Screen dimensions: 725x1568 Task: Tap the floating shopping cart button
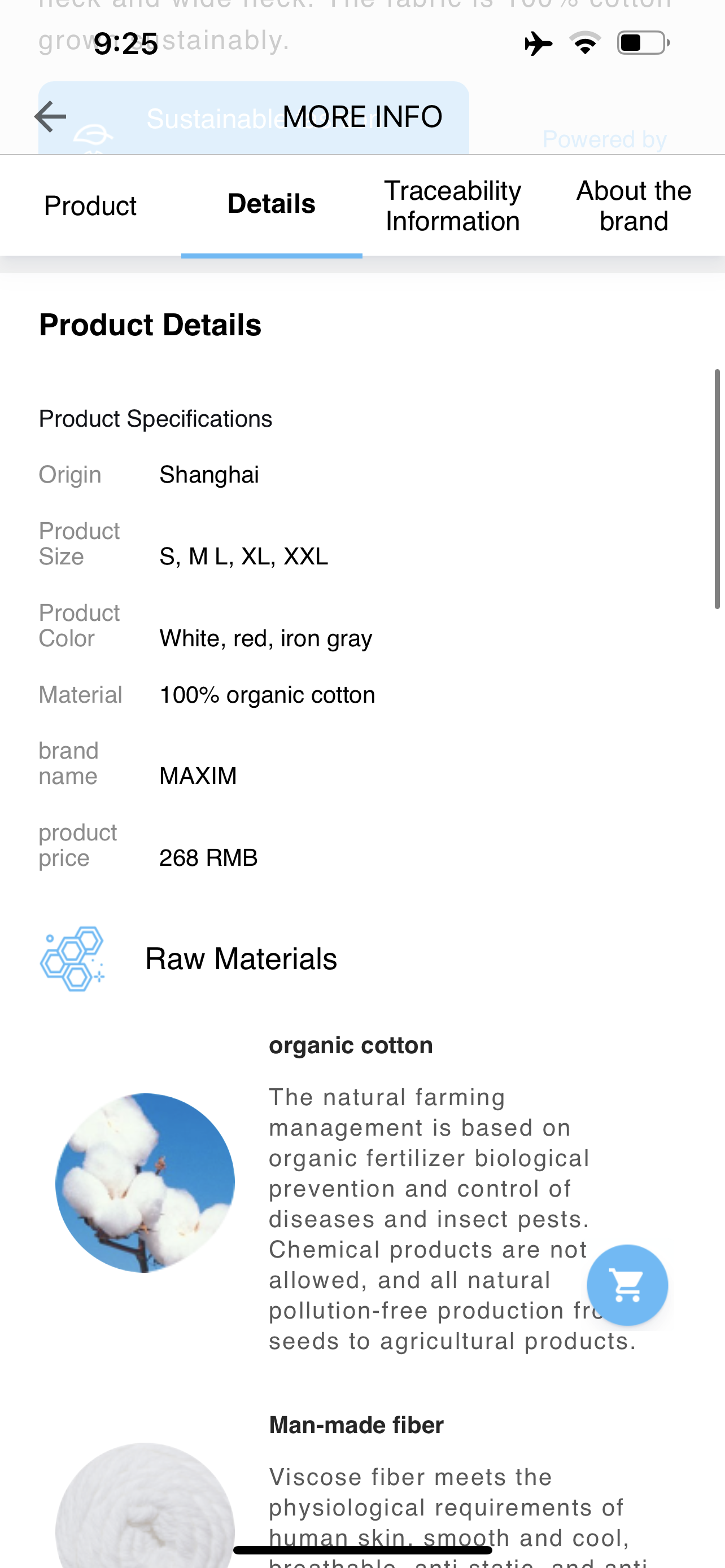(627, 1285)
